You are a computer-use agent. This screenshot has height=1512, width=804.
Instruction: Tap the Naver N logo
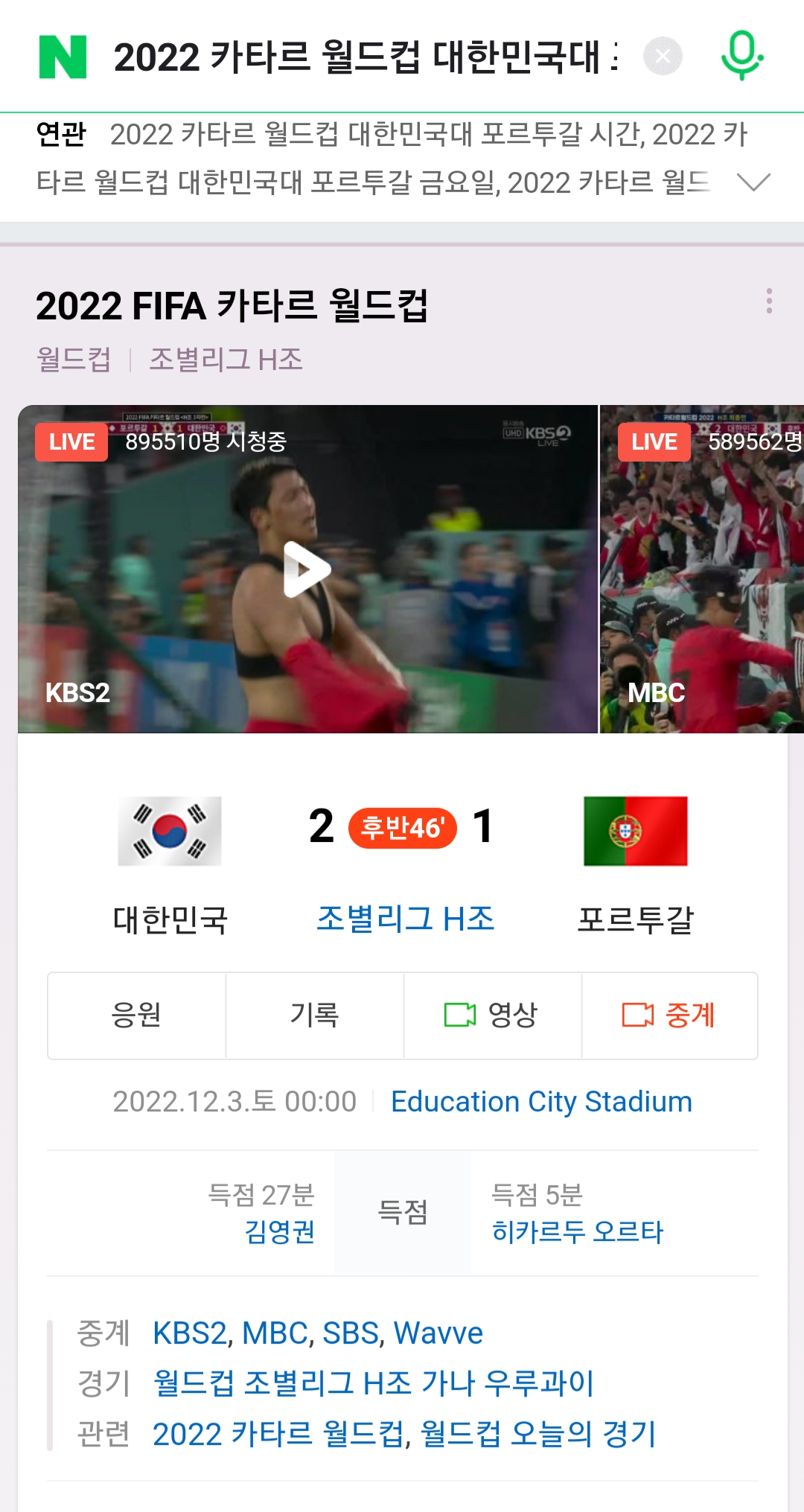63,57
